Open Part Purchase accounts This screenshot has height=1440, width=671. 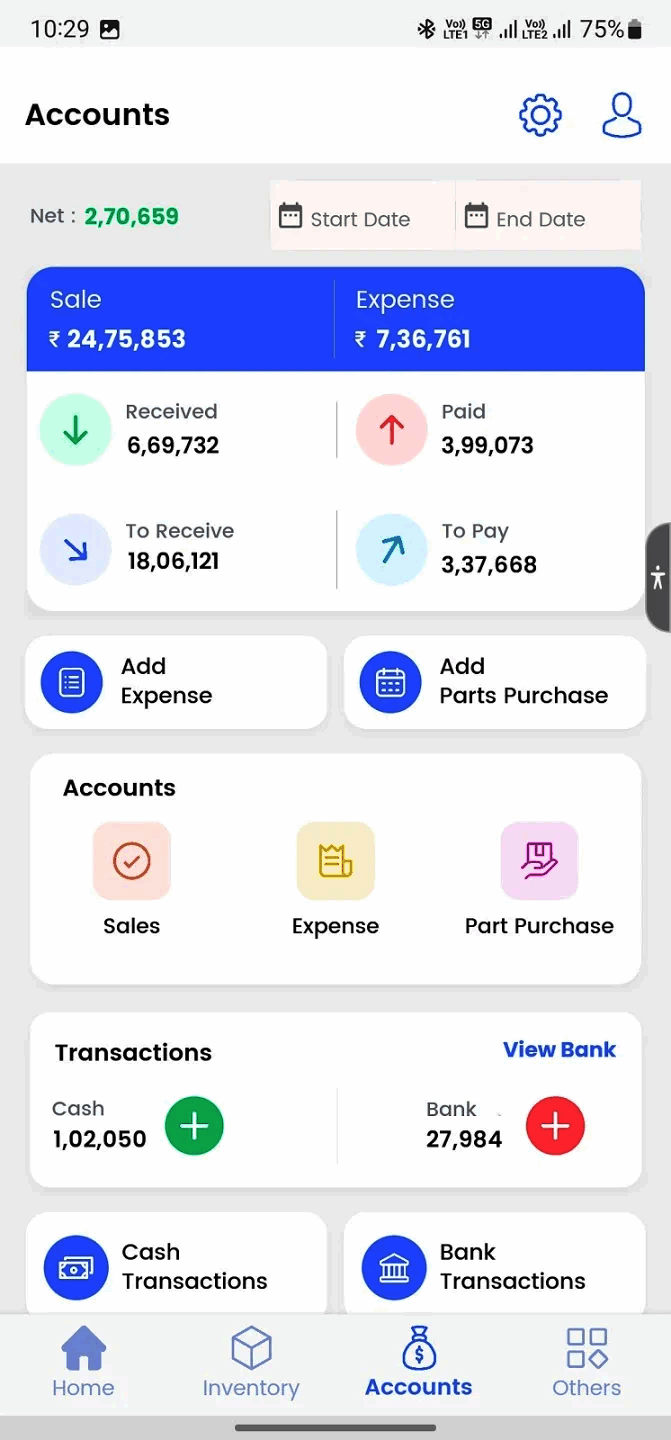539,880
